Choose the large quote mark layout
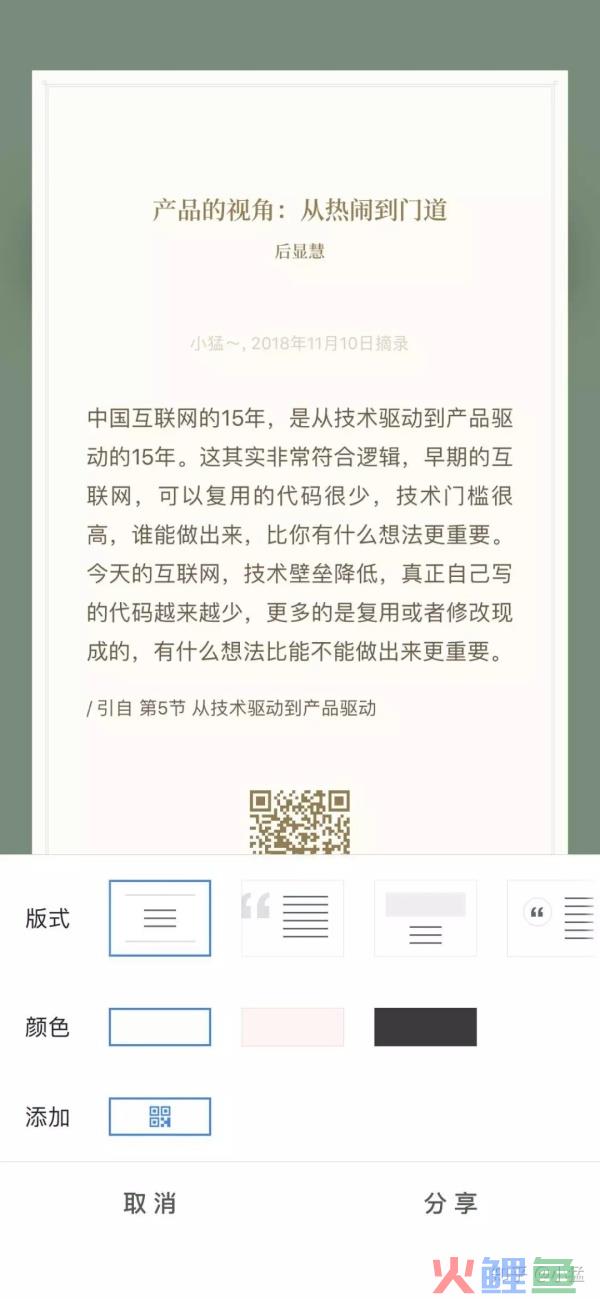 pos(292,918)
